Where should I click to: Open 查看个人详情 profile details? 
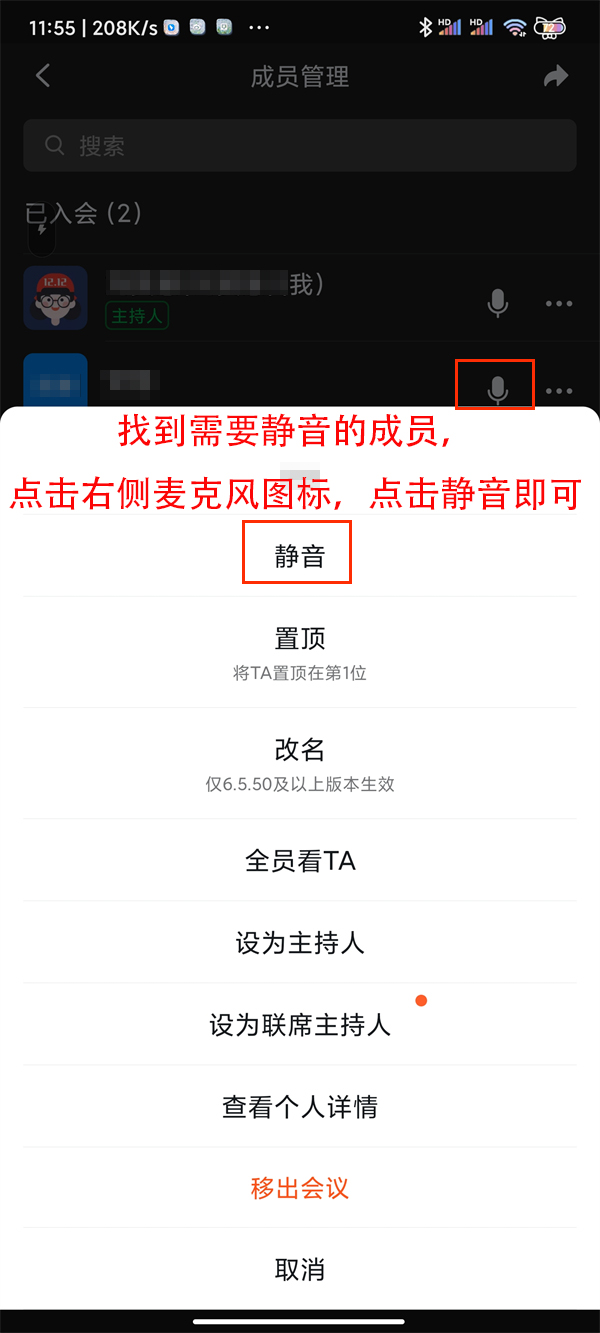pyautogui.click(x=299, y=1106)
